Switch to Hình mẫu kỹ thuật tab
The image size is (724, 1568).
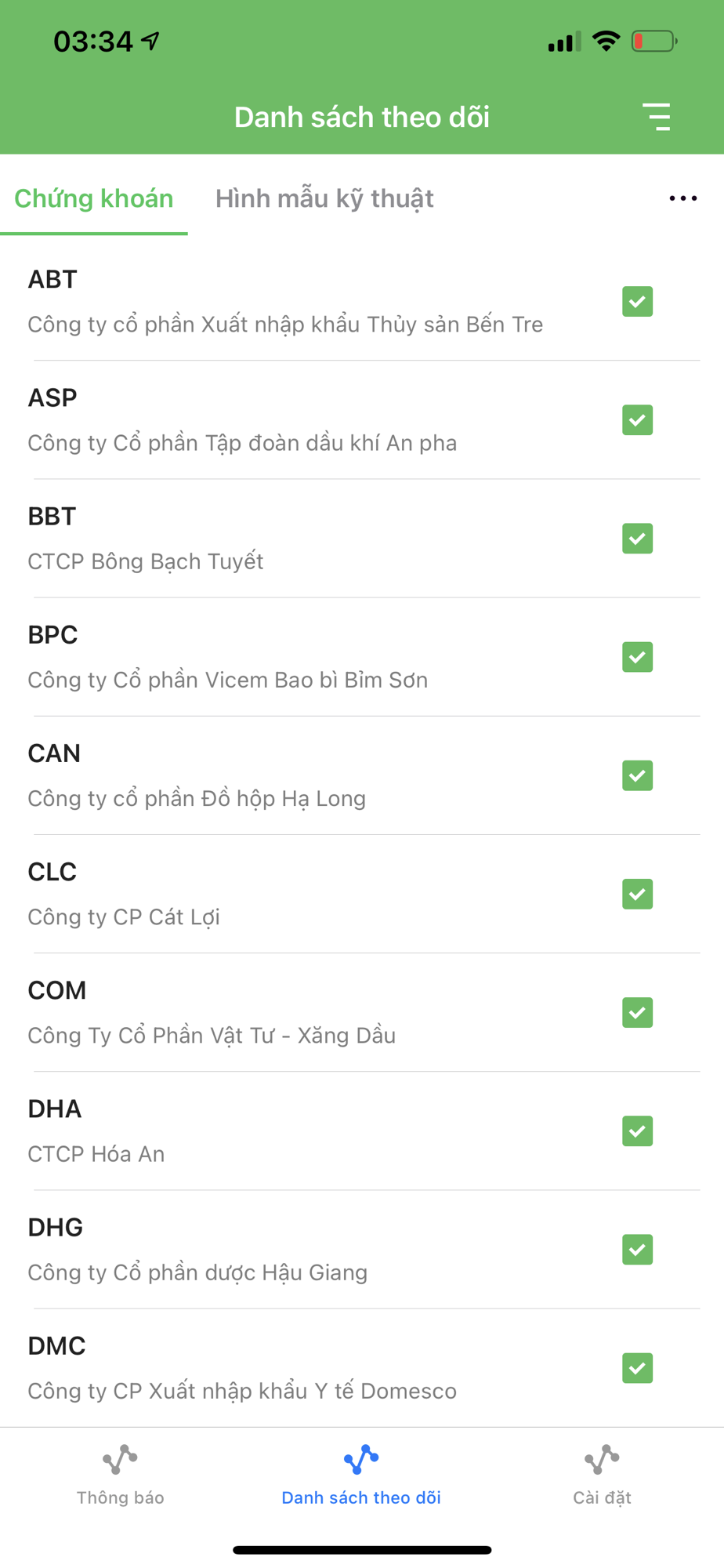click(324, 198)
